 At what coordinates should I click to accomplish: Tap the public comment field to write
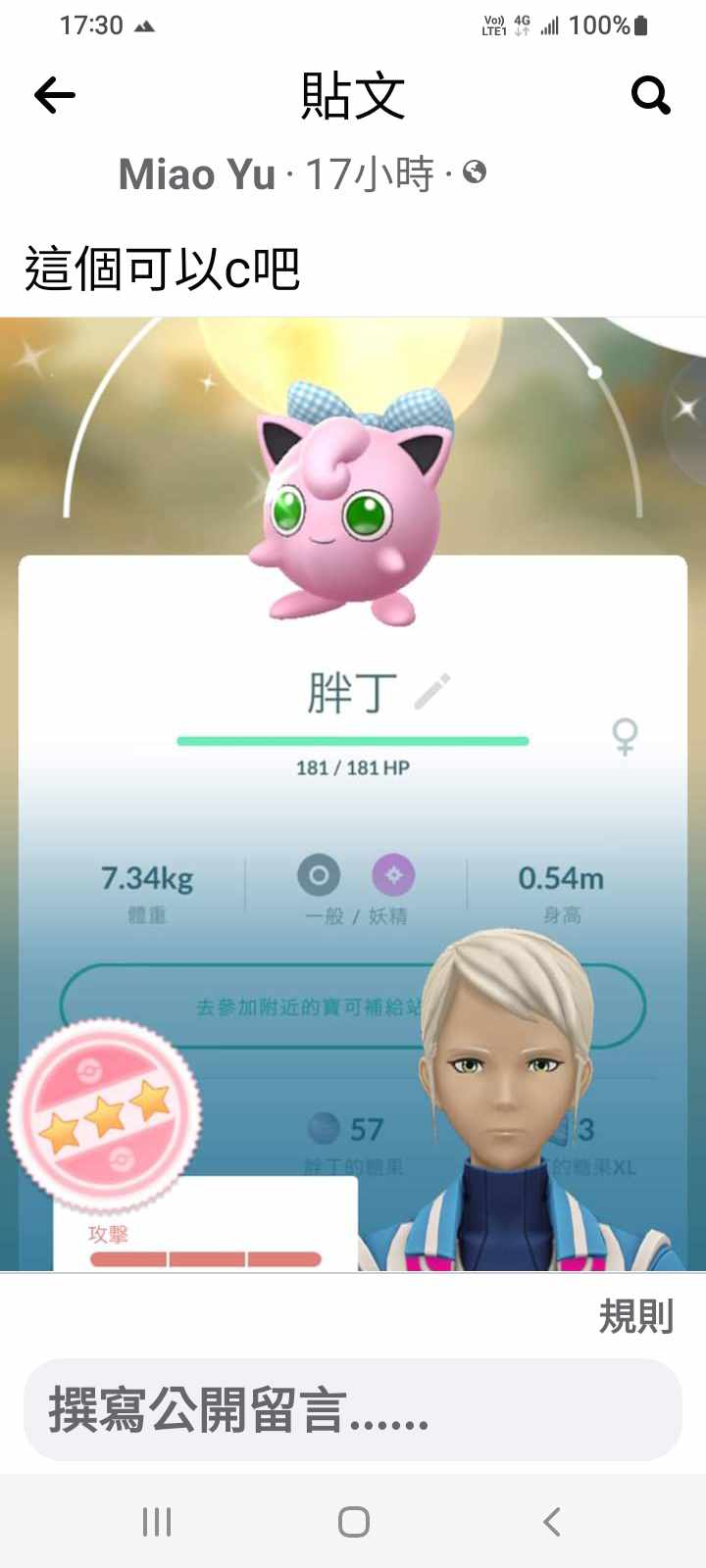353,1410
